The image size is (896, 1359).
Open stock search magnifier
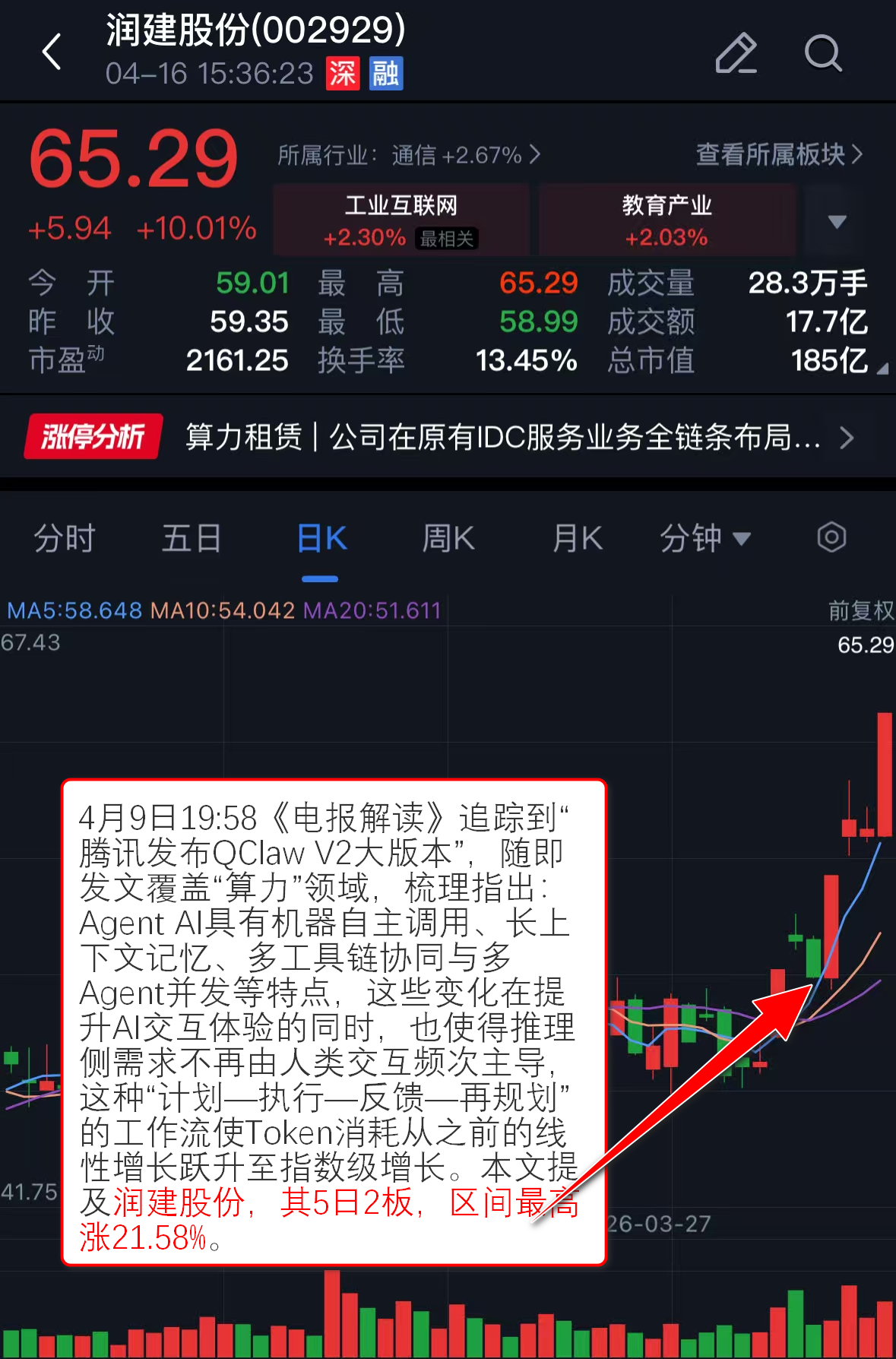click(x=822, y=53)
